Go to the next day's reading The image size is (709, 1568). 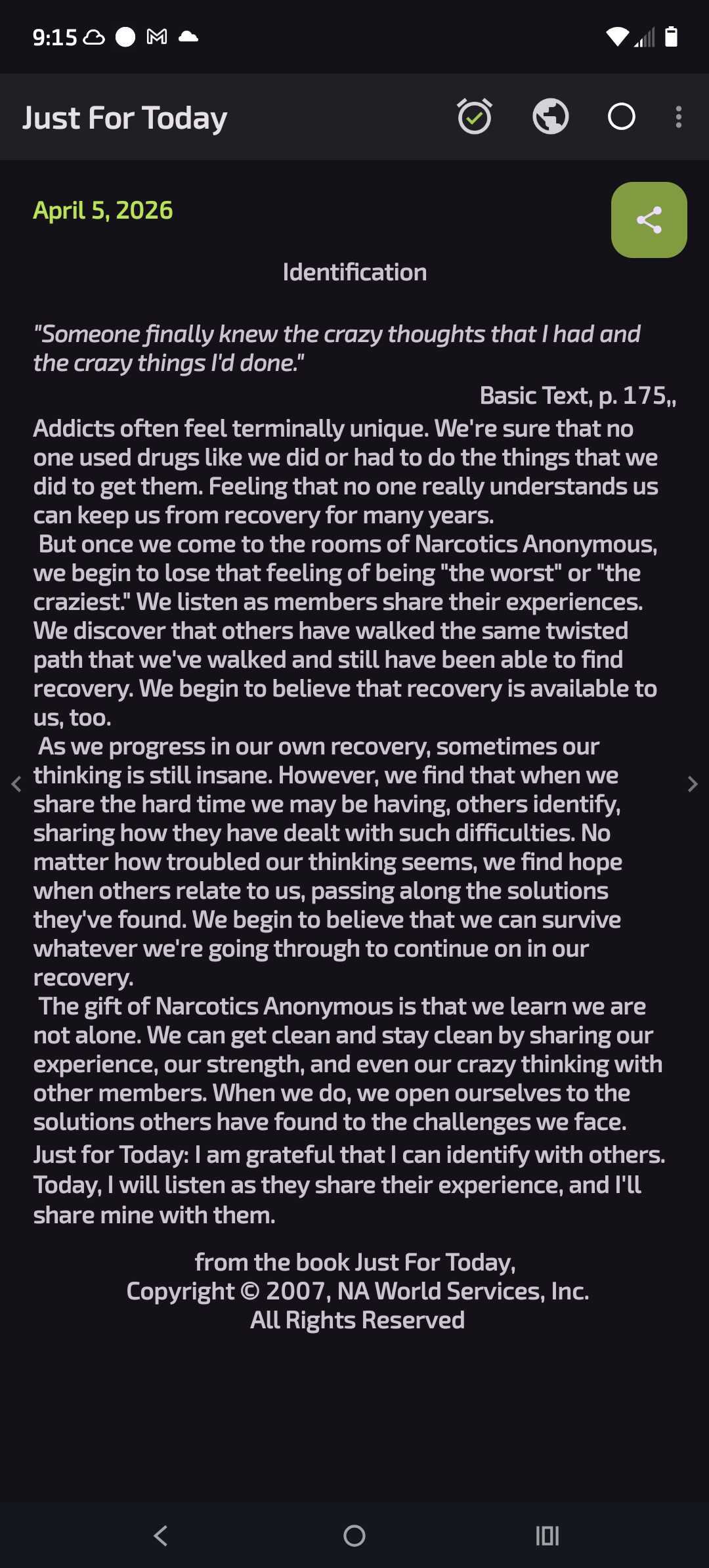click(x=692, y=784)
